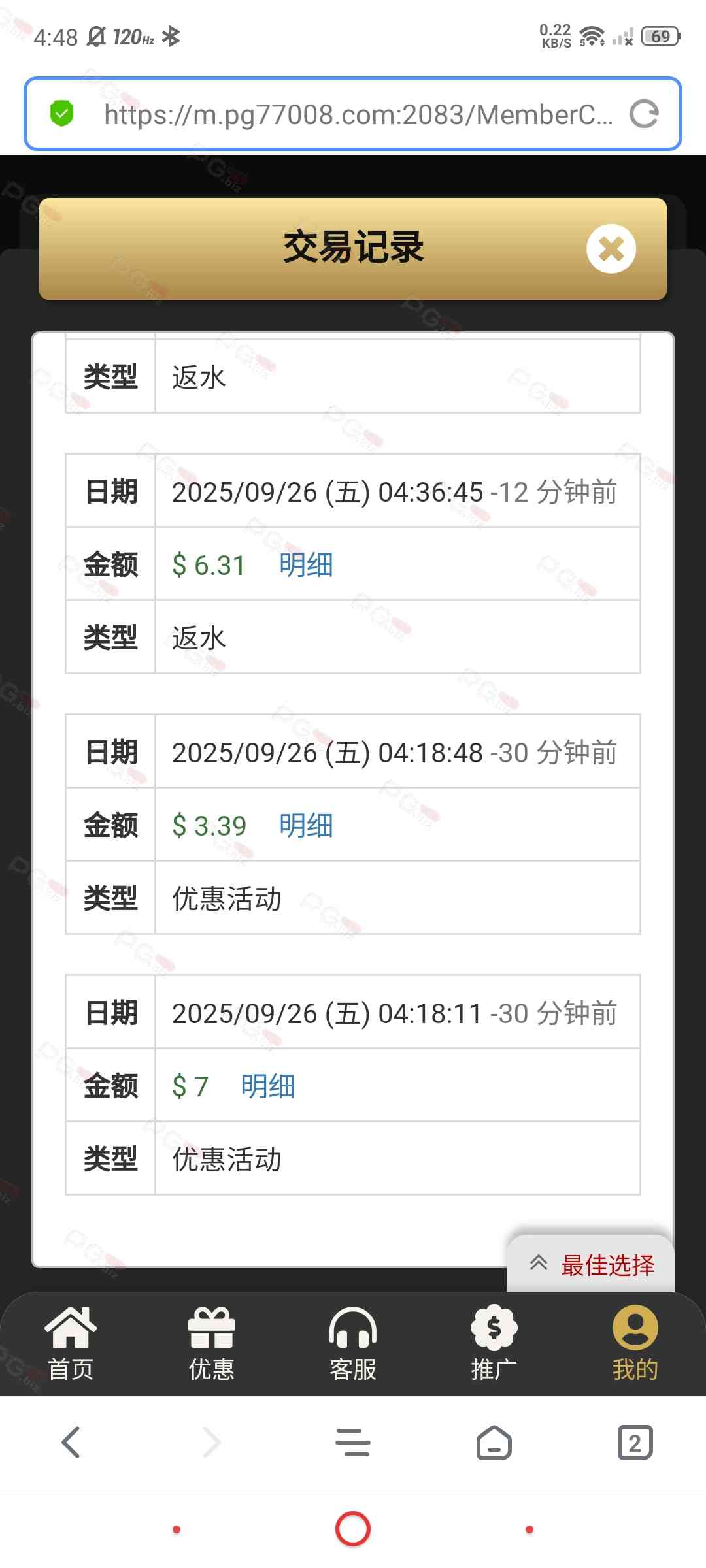706x1568 pixels.
Task: Tap 明细 next to the $ 7 amount
Action: 268,1086
